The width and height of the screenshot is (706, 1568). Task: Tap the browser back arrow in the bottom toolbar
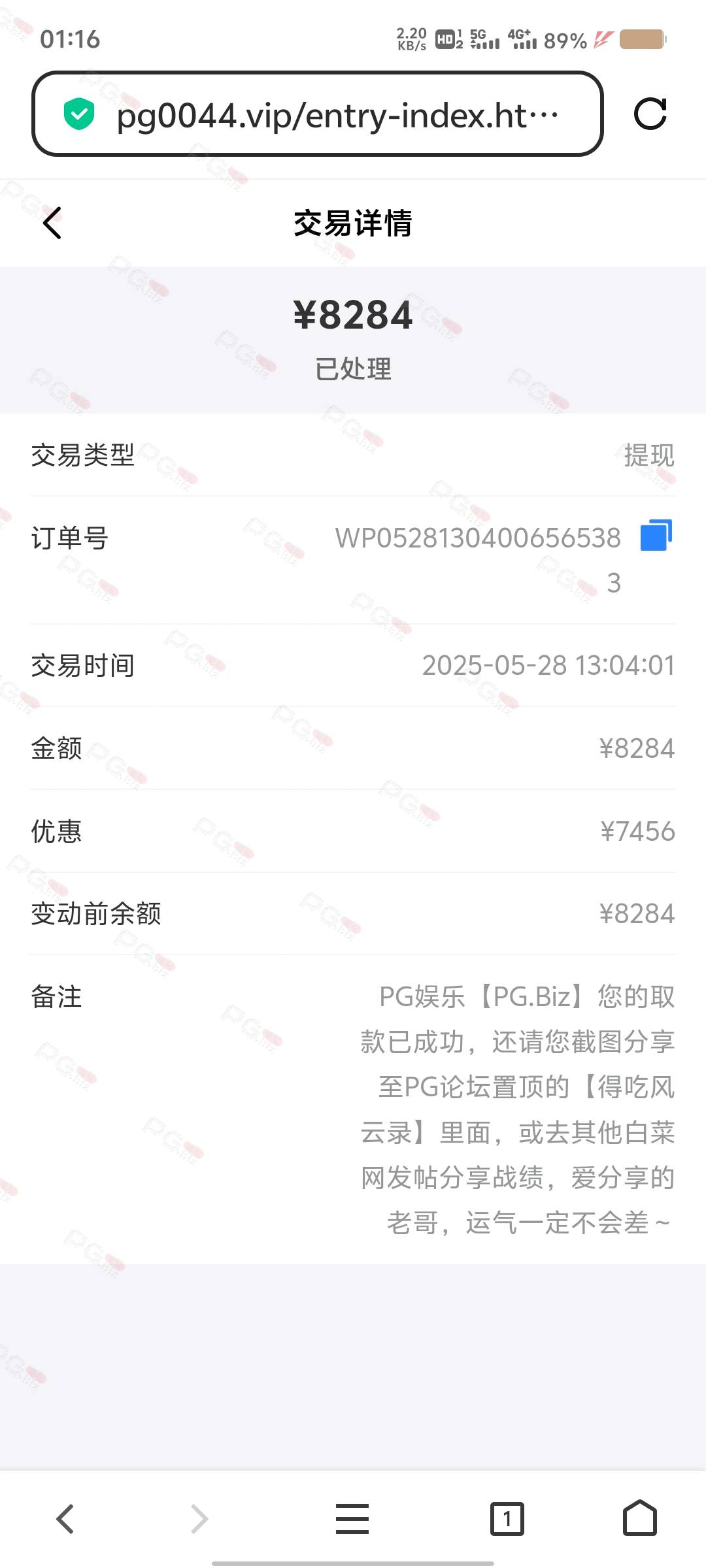pos(65,1518)
